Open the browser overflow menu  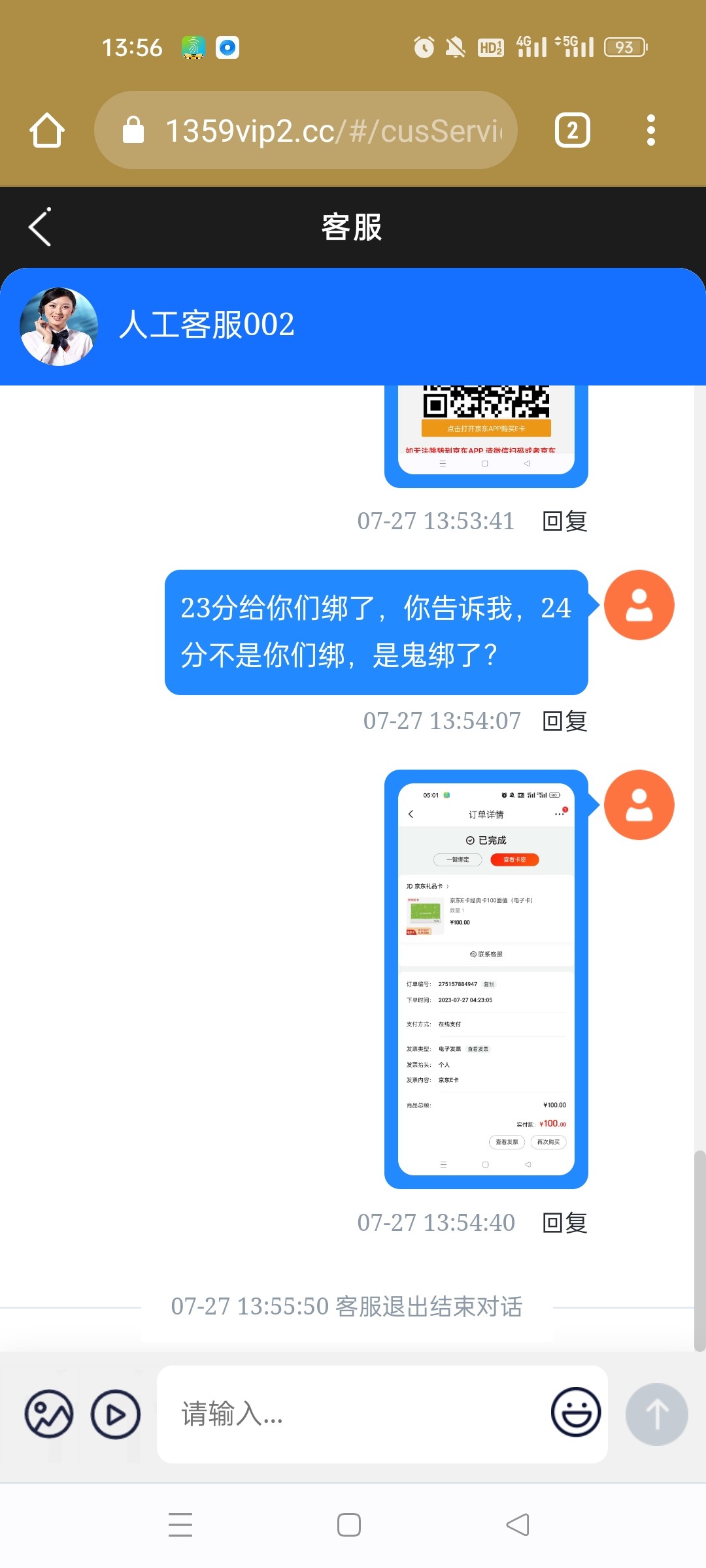point(650,130)
